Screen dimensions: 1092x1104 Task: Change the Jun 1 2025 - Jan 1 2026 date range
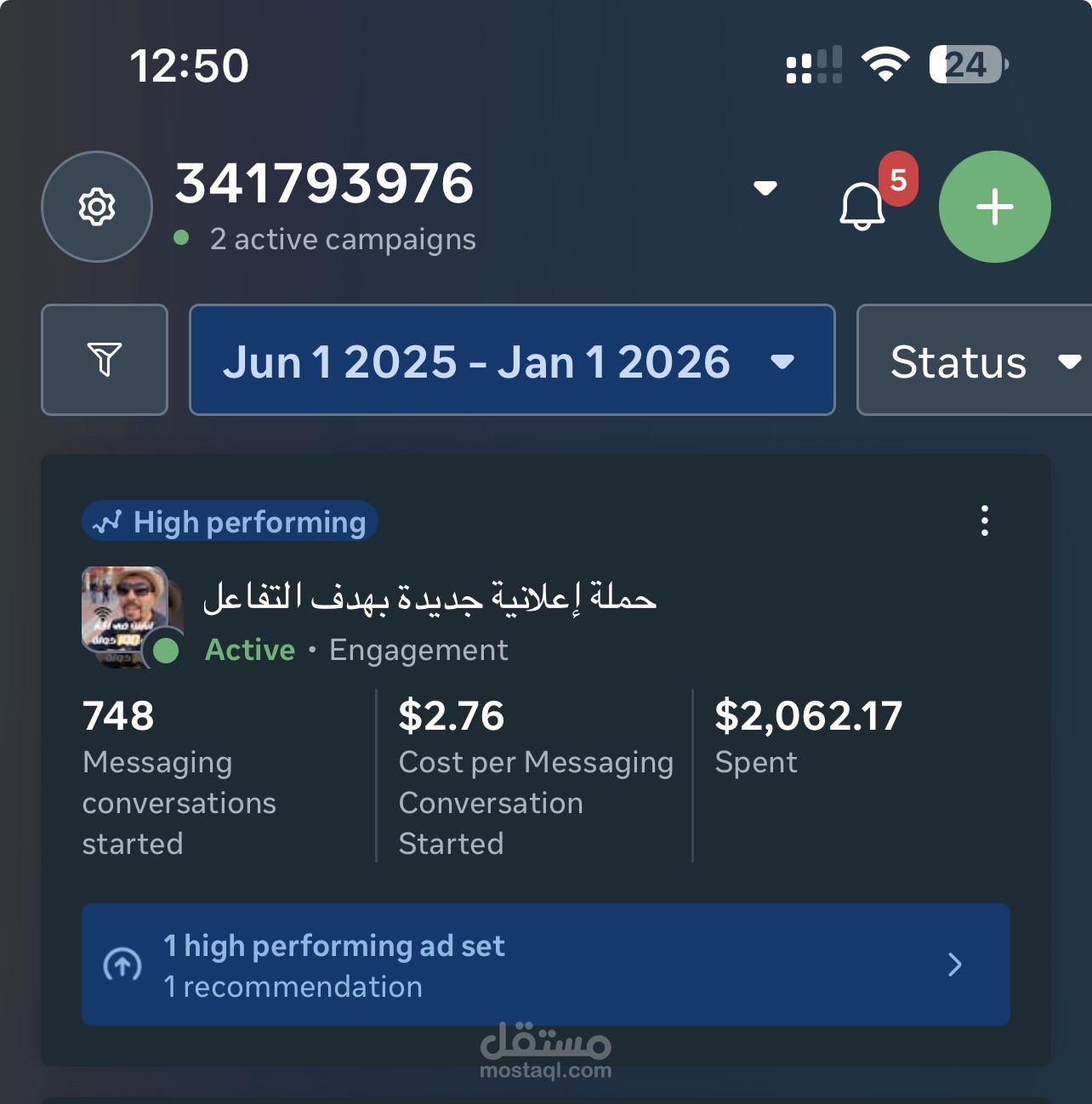click(511, 361)
